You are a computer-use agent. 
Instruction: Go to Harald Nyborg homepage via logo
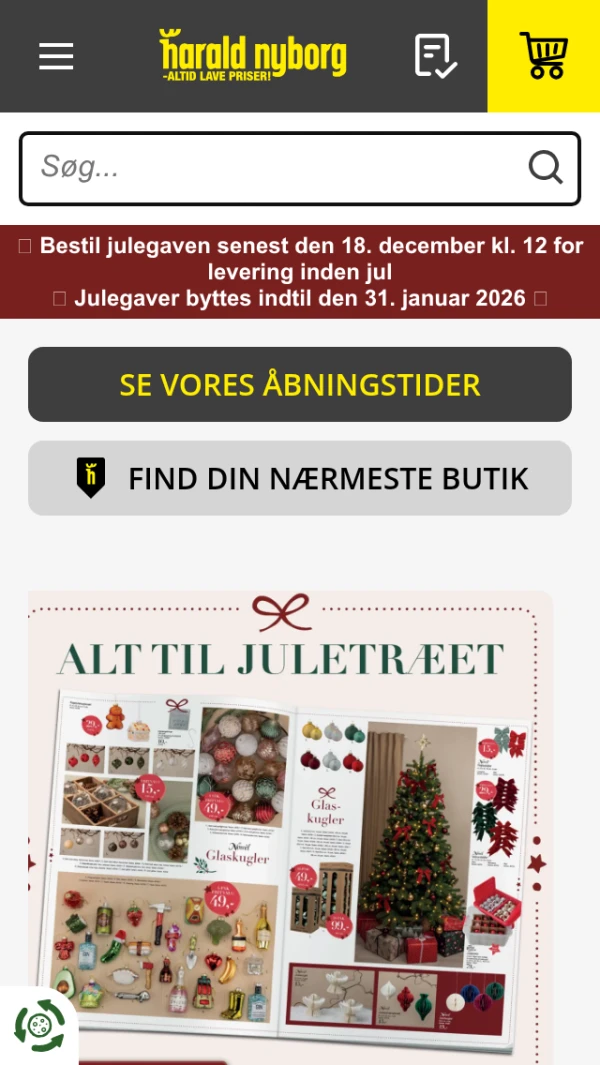(253, 55)
